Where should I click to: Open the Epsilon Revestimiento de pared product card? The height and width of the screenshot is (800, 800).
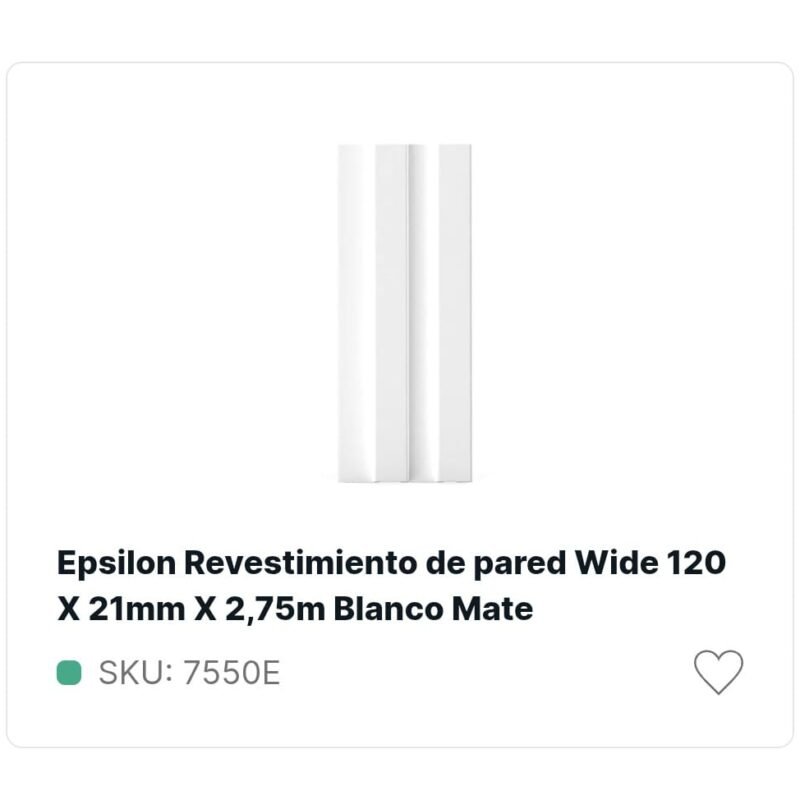[x=392, y=585]
